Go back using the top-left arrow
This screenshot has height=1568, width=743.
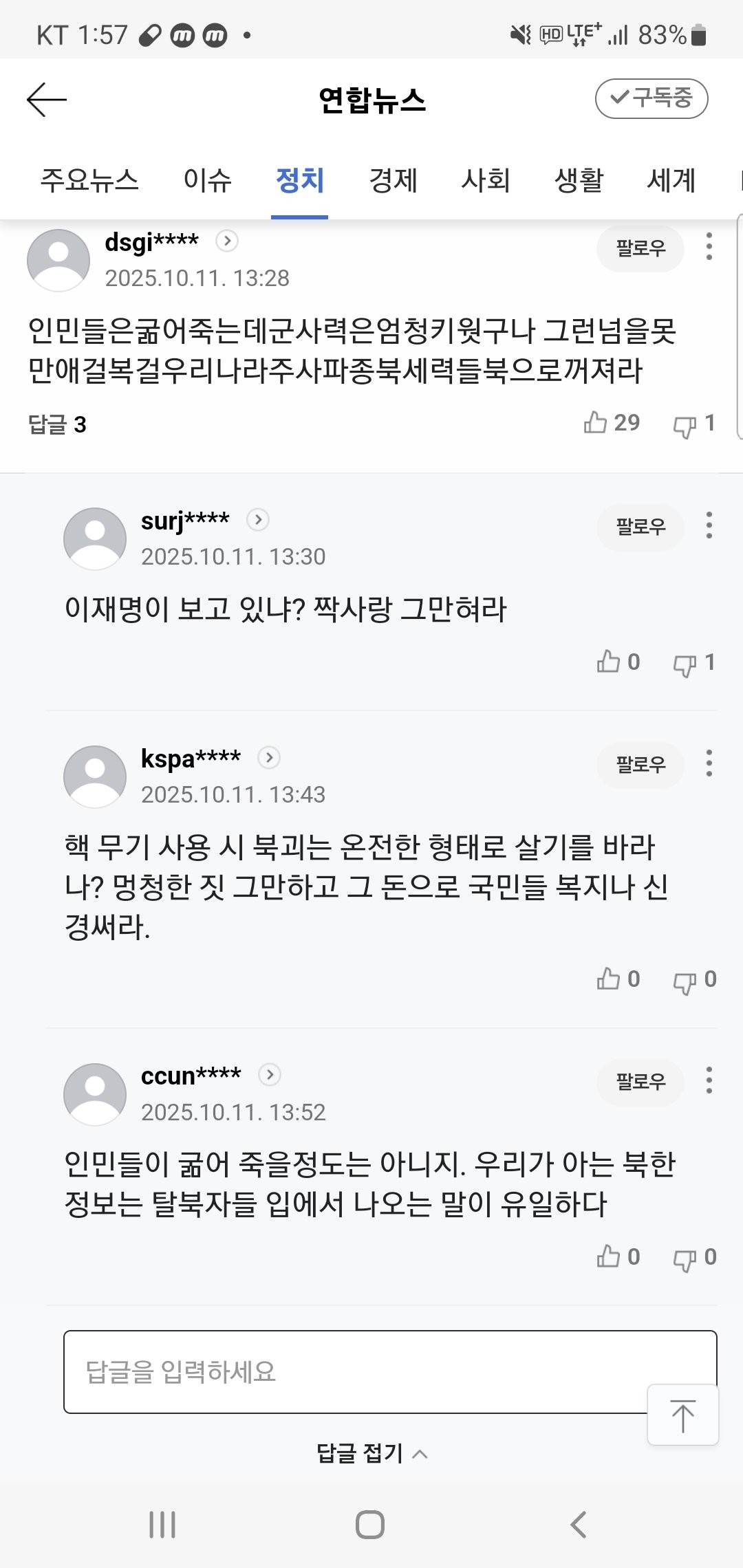(x=46, y=100)
